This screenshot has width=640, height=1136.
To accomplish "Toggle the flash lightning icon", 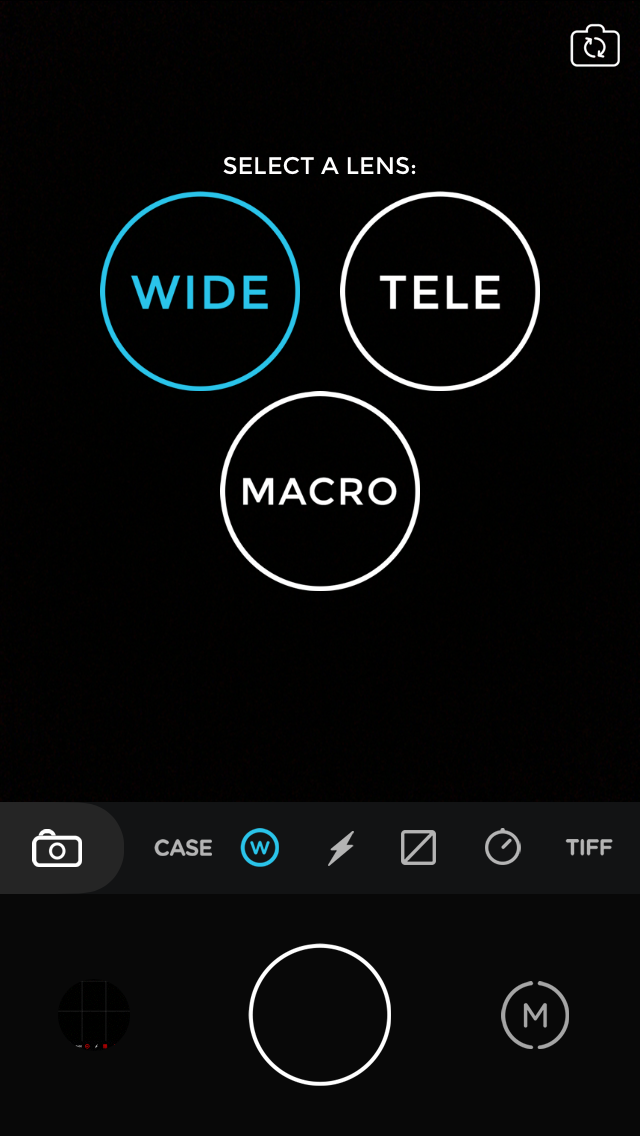I will 341,848.
